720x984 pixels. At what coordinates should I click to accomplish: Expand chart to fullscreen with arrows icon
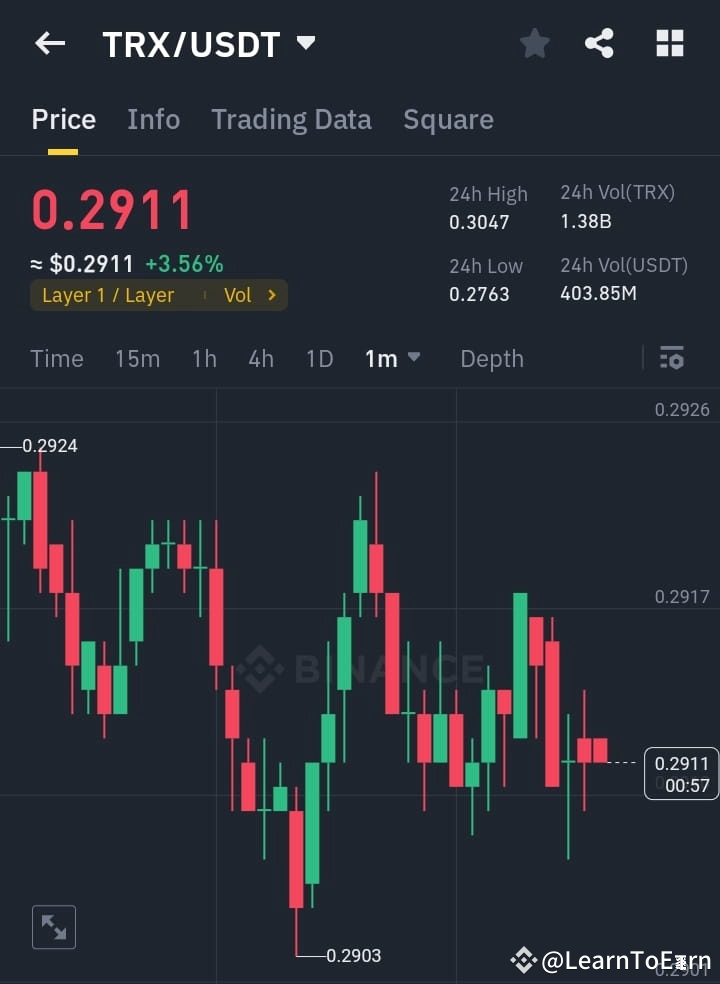coord(53,927)
